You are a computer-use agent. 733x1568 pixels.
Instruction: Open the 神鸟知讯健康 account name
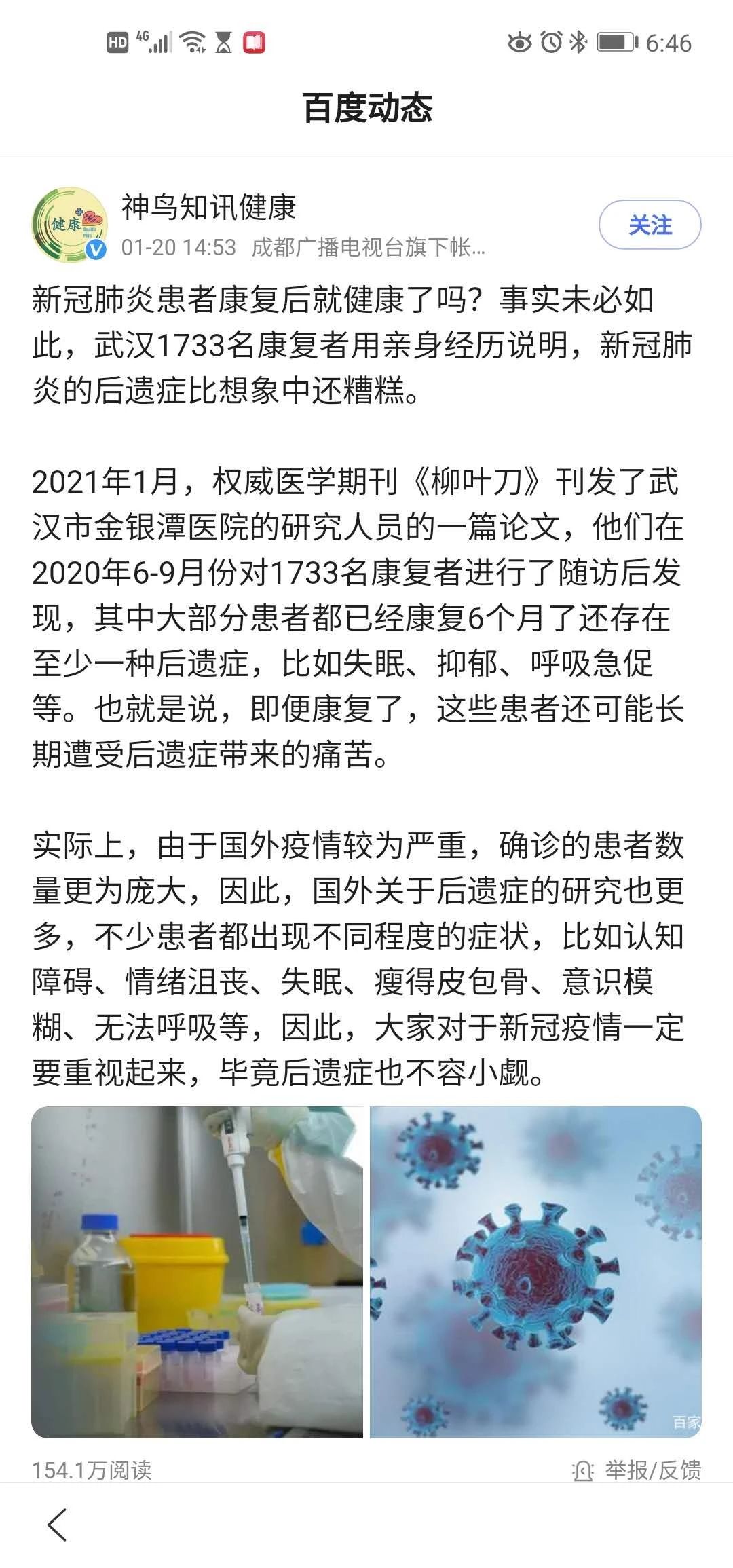click(x=209, y=208)
